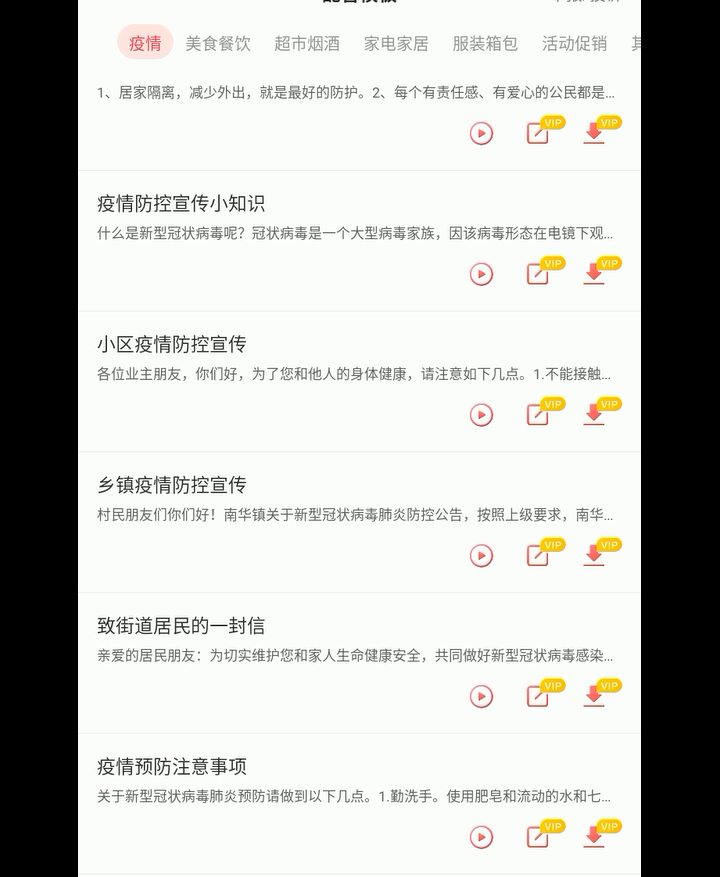
Task: Play the audio for 小区疫情防控宣传
Action: [x=481, y=414]
